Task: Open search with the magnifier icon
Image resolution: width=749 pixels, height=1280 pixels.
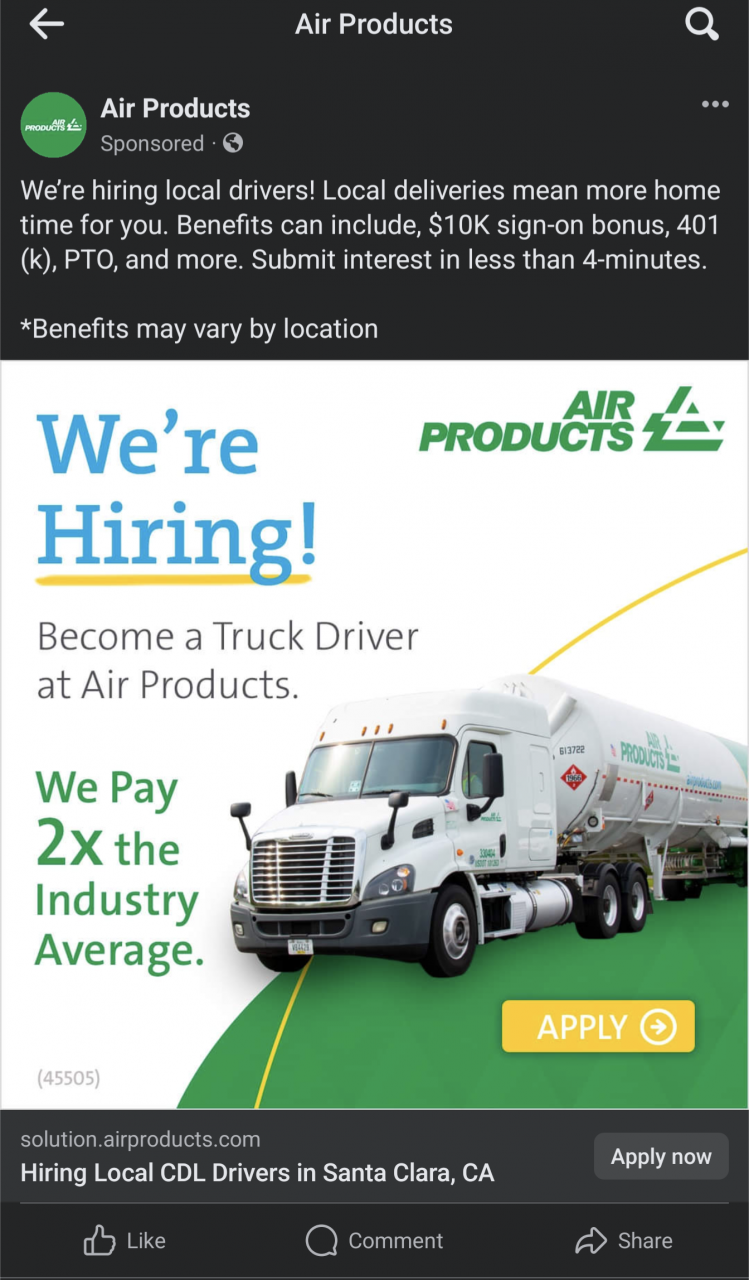Action: [702, 25]
